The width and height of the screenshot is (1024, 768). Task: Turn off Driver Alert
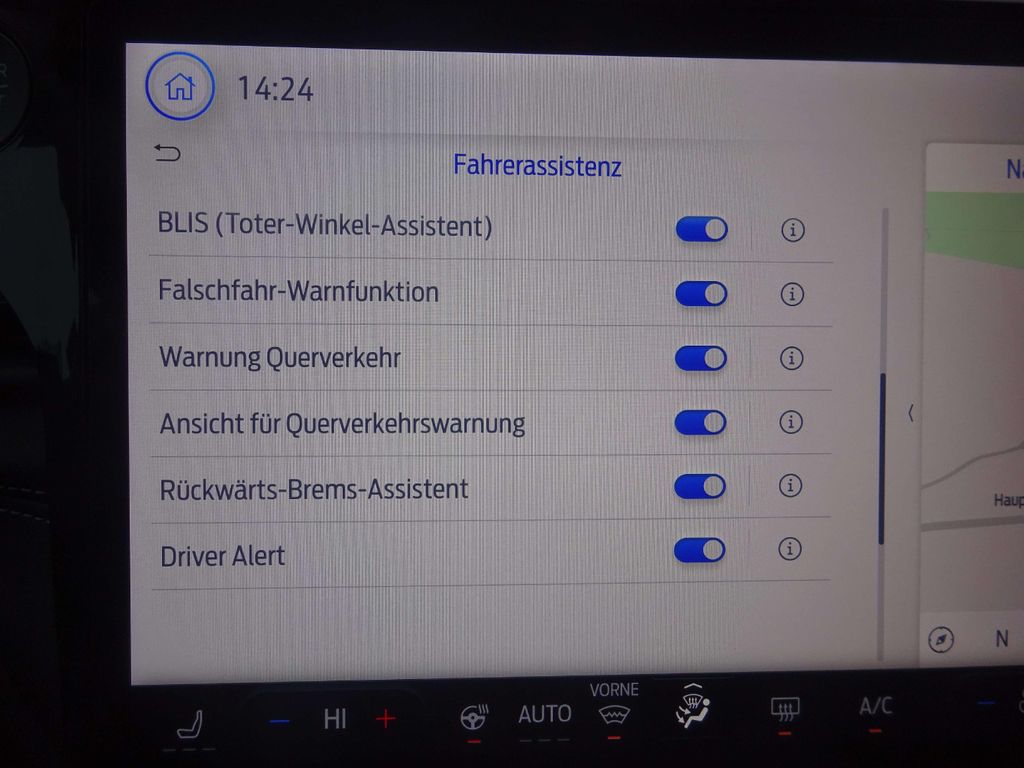(699, 550)
